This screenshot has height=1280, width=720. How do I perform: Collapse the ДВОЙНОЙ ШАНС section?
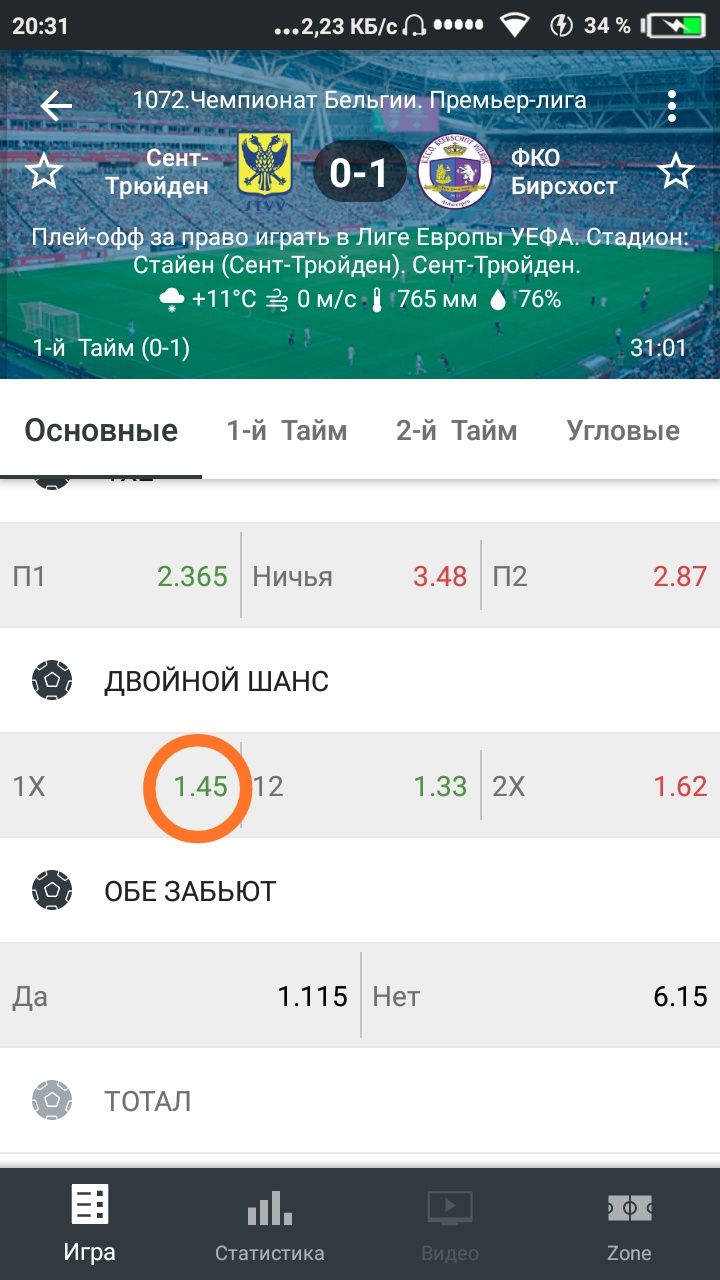point(360,681)
